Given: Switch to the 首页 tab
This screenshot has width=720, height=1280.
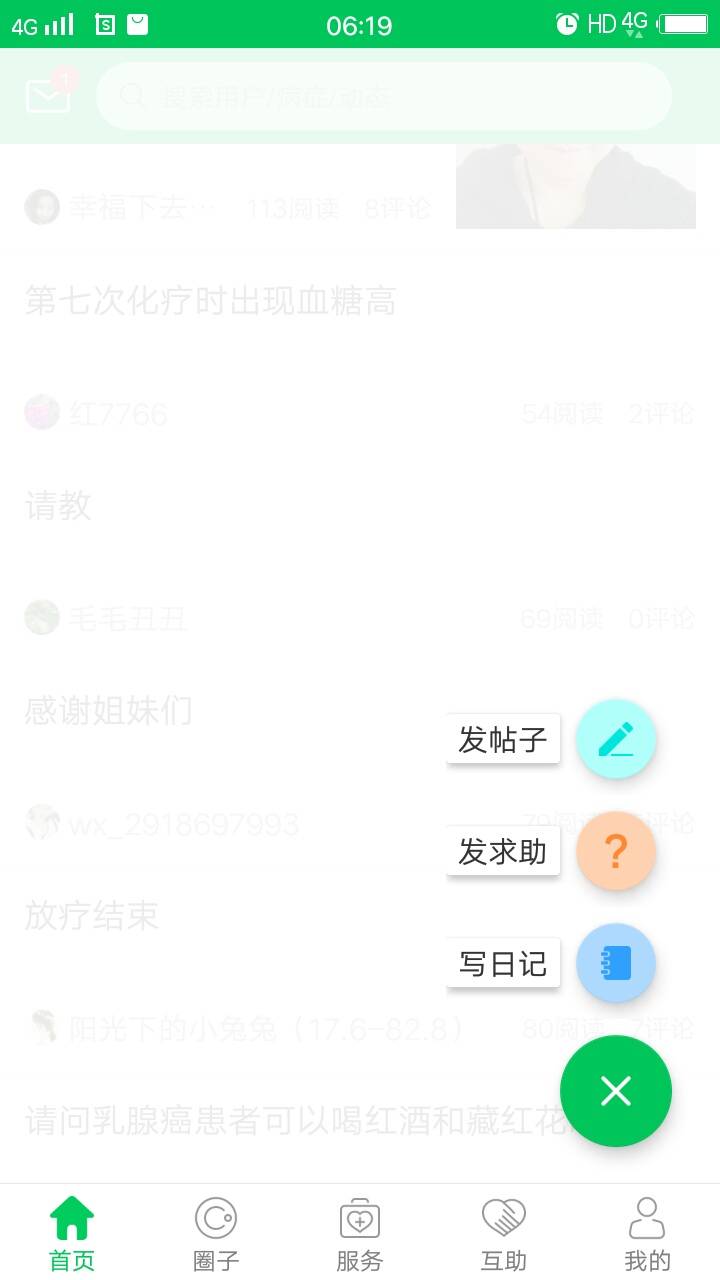Looking at the screenshot, I should click(x=72, y=1234).
